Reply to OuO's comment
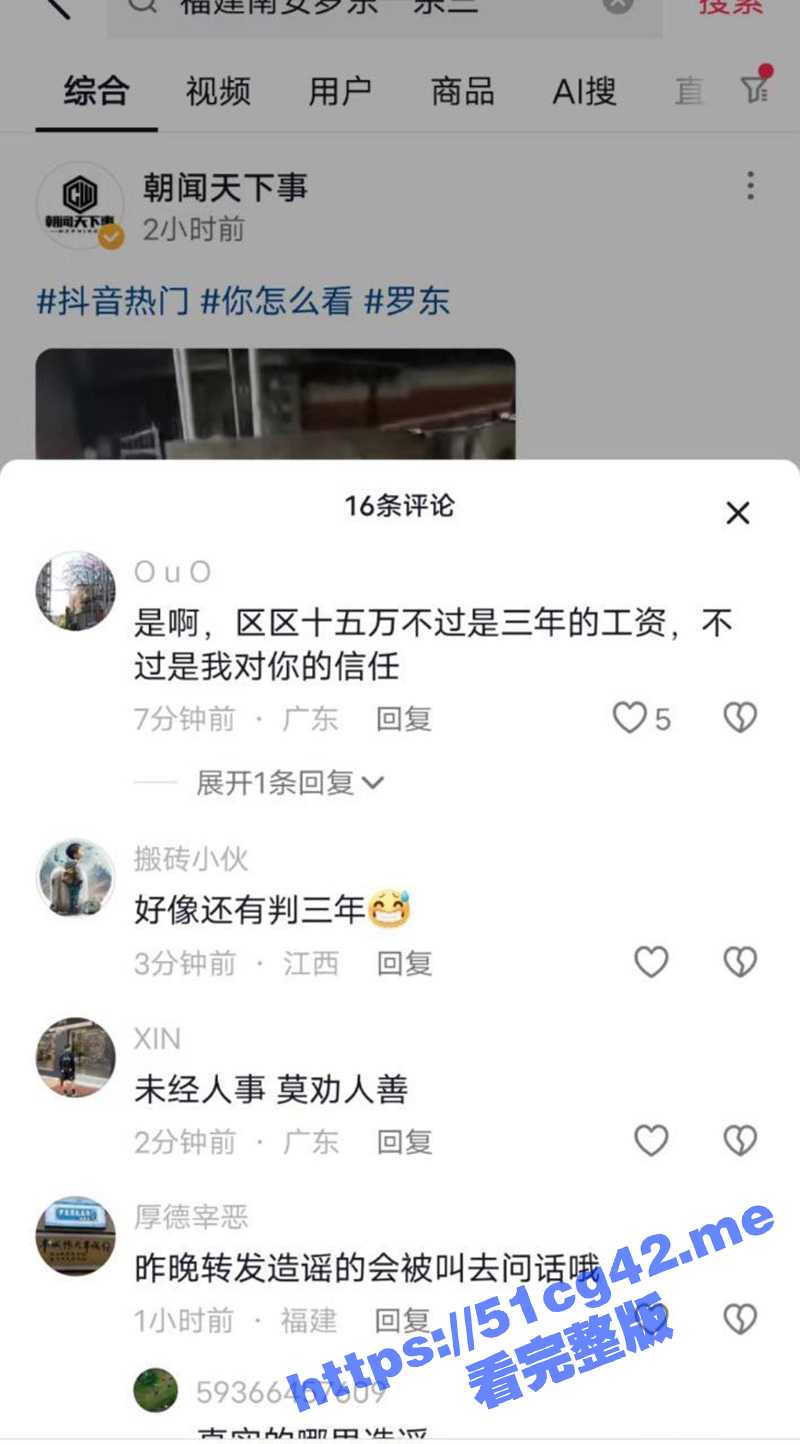 (403, 719)
